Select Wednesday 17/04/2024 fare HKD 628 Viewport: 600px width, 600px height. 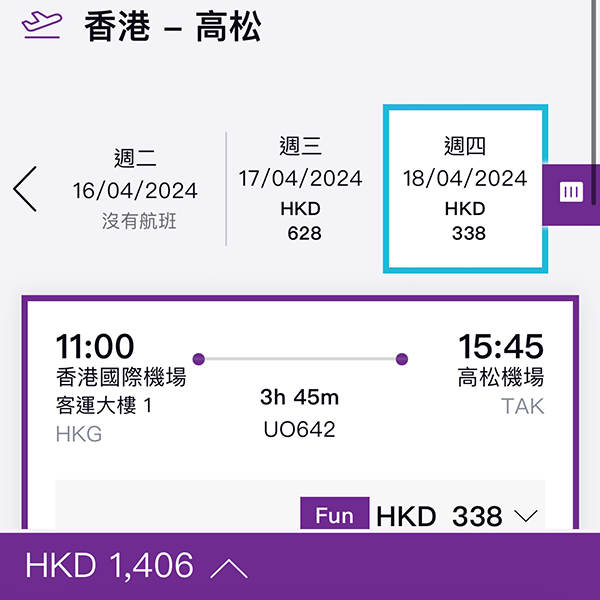[x=300, y=189]
